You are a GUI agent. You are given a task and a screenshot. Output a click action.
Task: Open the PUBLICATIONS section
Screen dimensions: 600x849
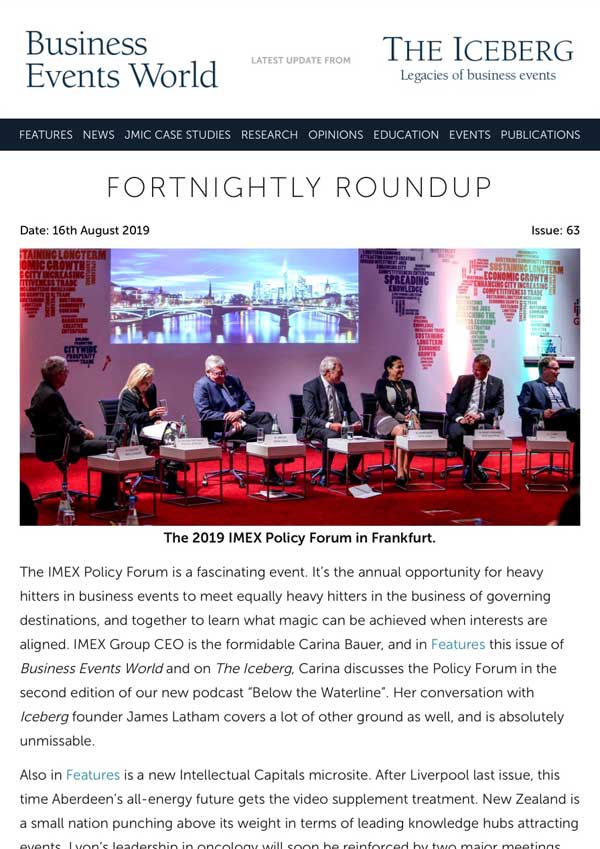[540, 135]
